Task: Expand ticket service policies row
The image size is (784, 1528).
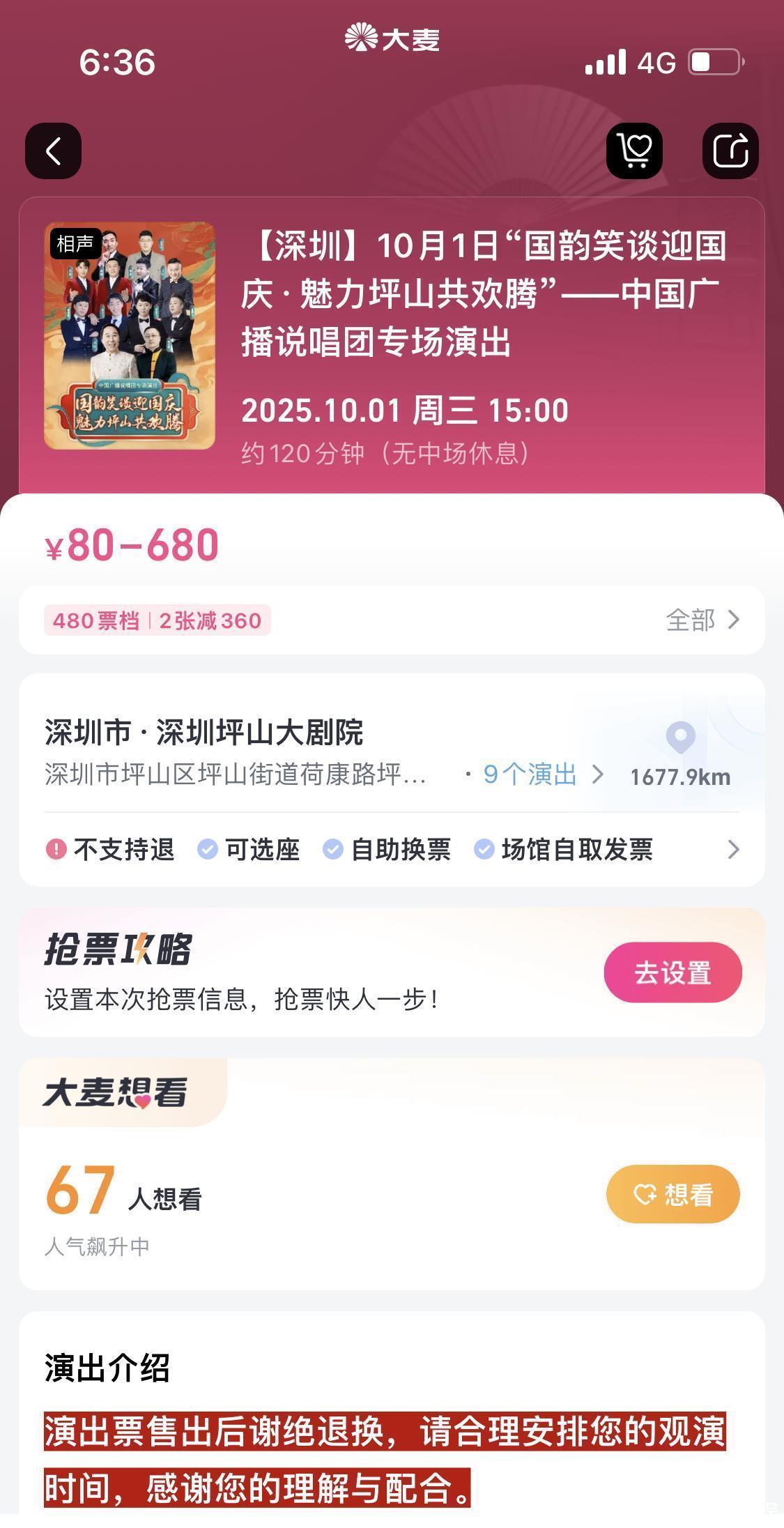Action: point(732,850)
